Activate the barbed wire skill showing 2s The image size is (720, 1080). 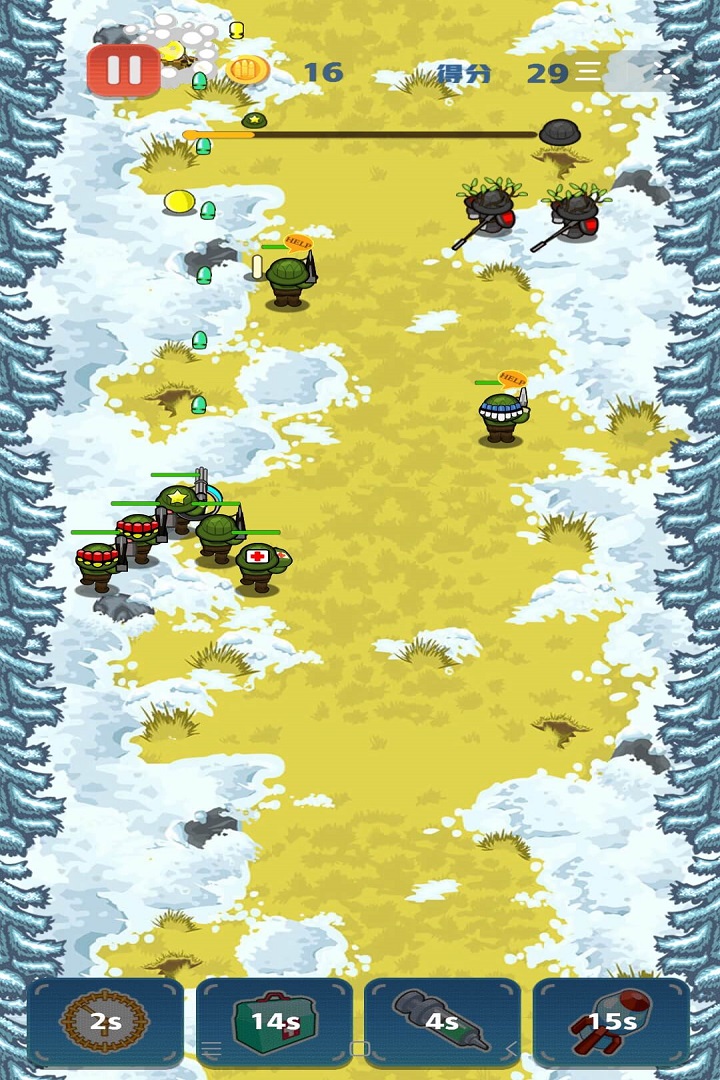point(105,1021)
